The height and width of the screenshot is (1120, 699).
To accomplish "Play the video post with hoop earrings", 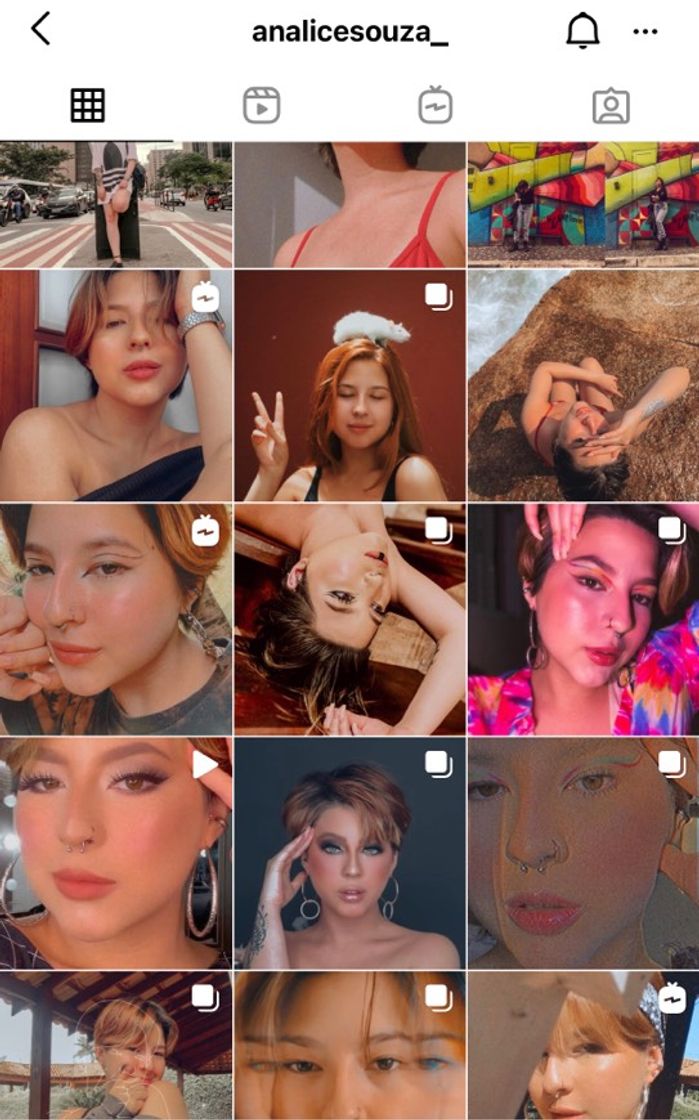I will [116, 853].
